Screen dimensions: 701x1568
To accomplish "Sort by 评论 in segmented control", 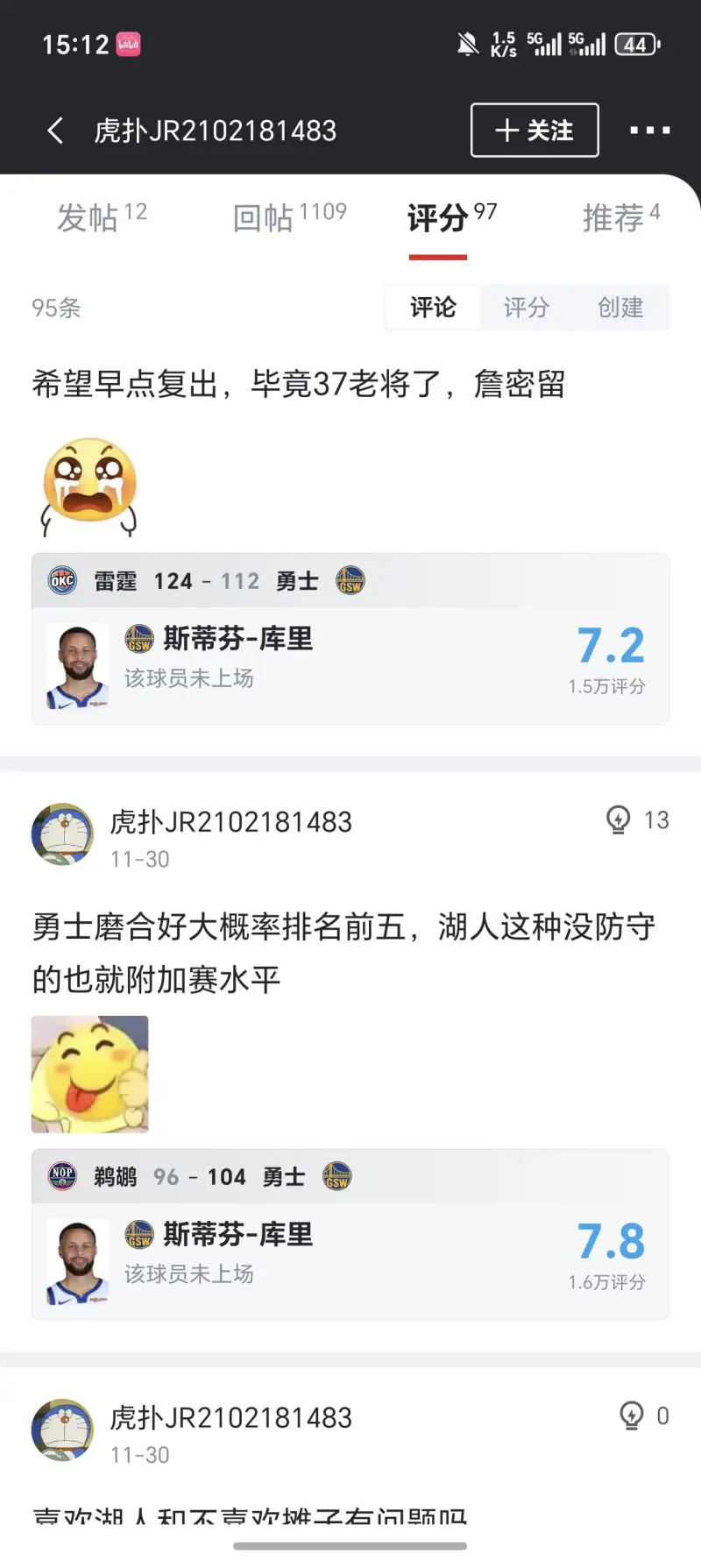I will tap(433, 308).
